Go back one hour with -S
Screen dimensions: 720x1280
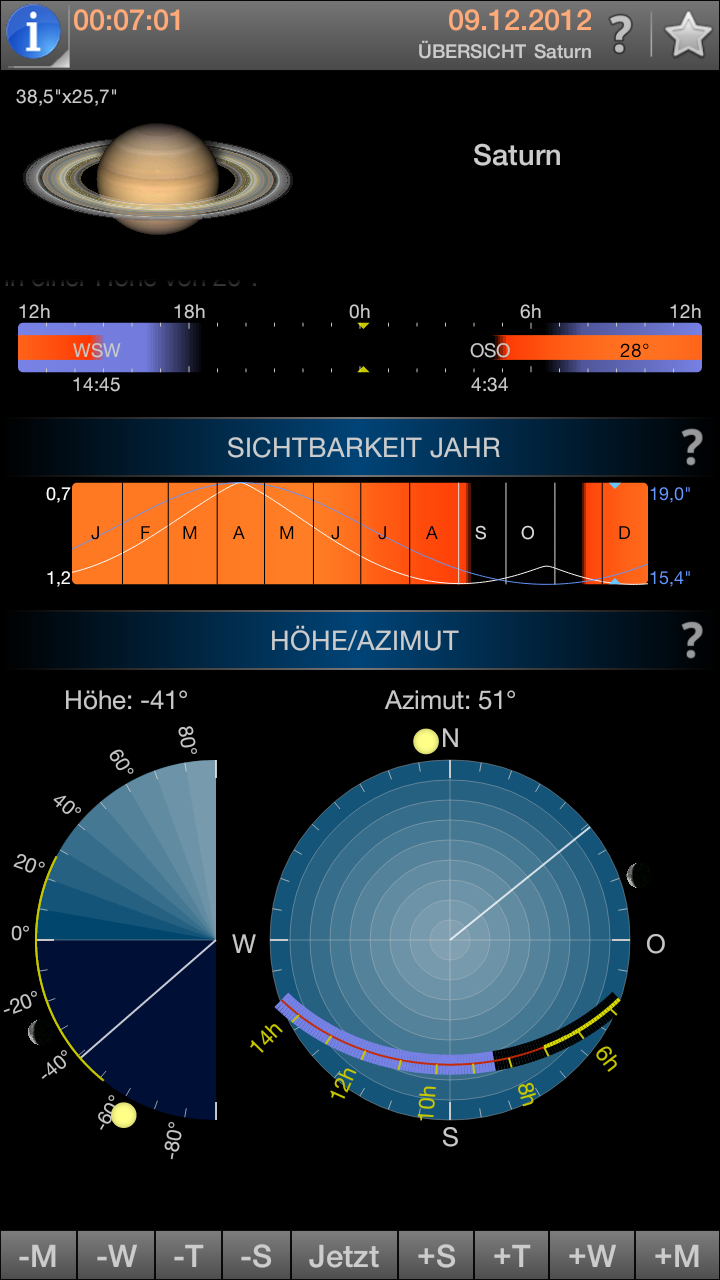[256, 1256]
